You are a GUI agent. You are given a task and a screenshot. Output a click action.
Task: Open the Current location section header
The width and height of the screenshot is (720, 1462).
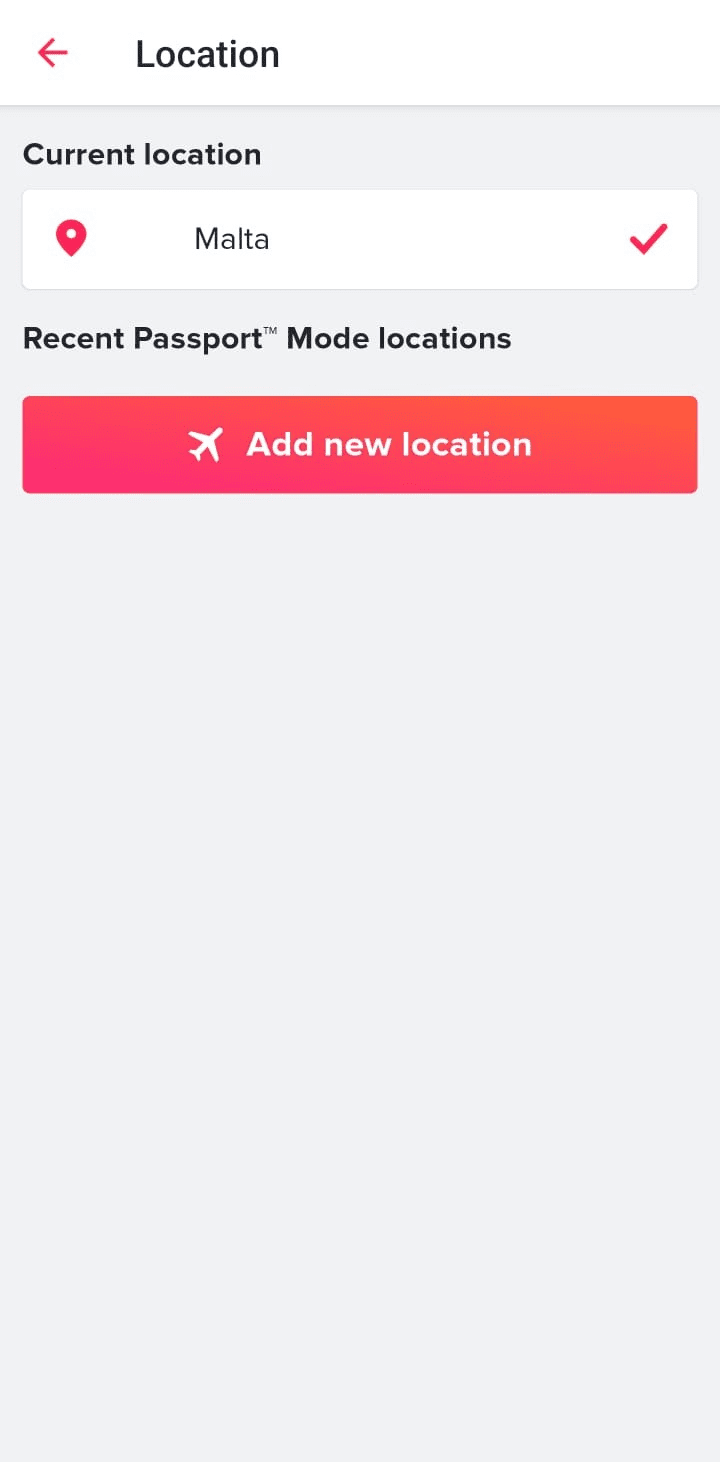coord(142,154)
